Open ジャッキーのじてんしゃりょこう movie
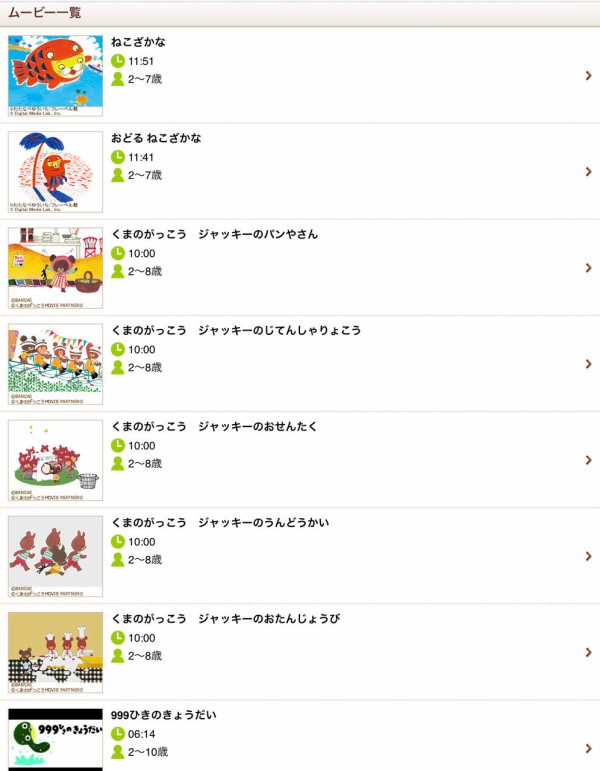 300,363
